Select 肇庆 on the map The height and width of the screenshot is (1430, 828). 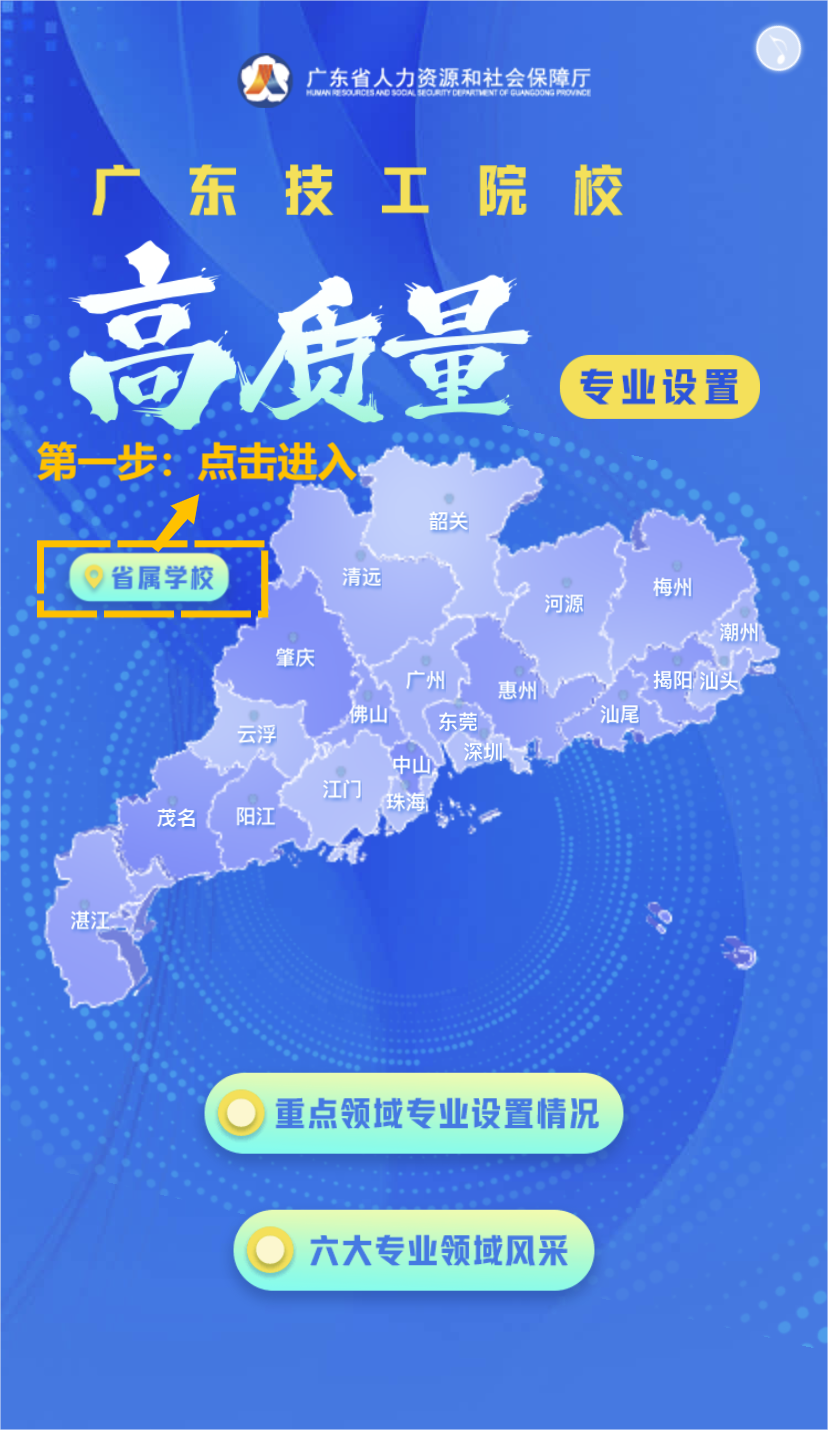click(x=295, y=657)
